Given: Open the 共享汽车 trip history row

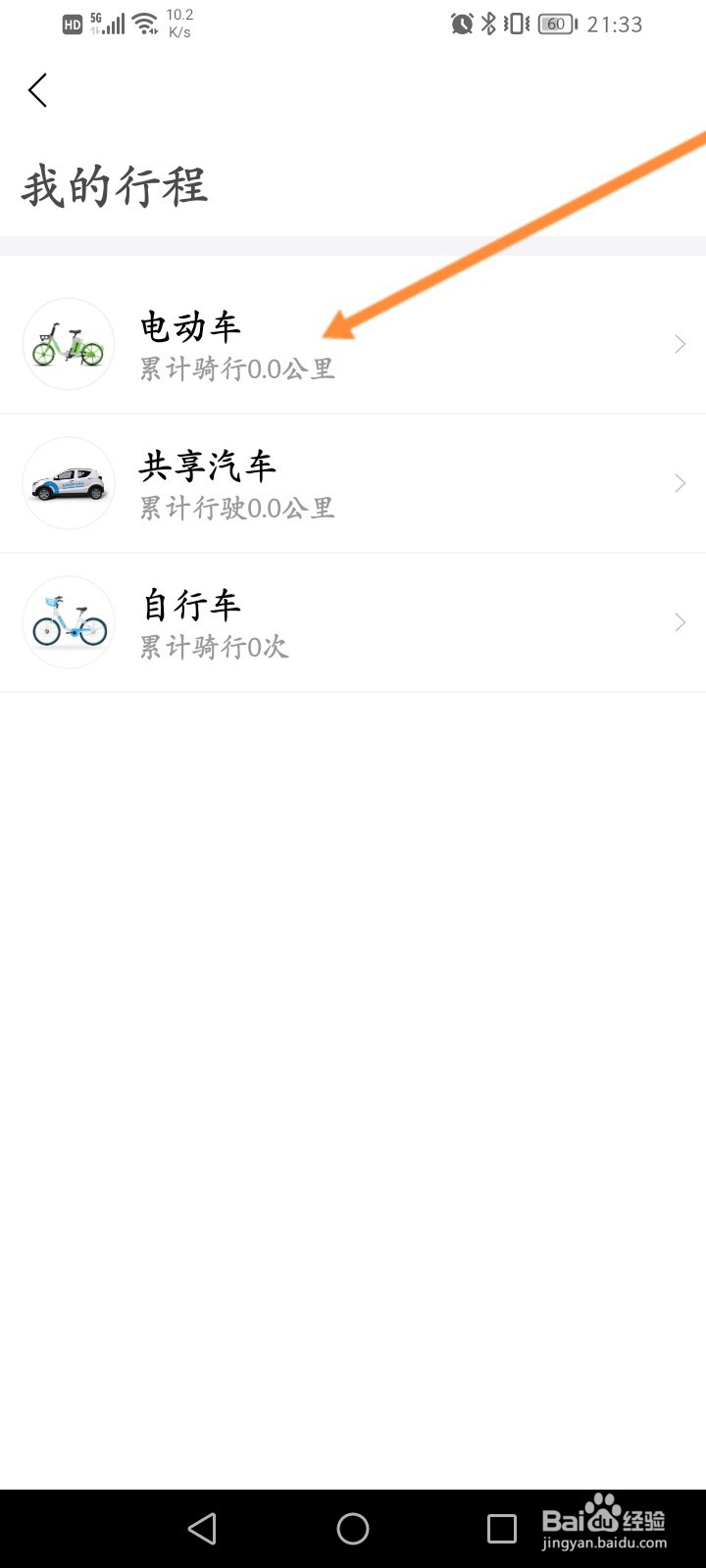Looking at the screenshot, I should (x=353, y=483).
